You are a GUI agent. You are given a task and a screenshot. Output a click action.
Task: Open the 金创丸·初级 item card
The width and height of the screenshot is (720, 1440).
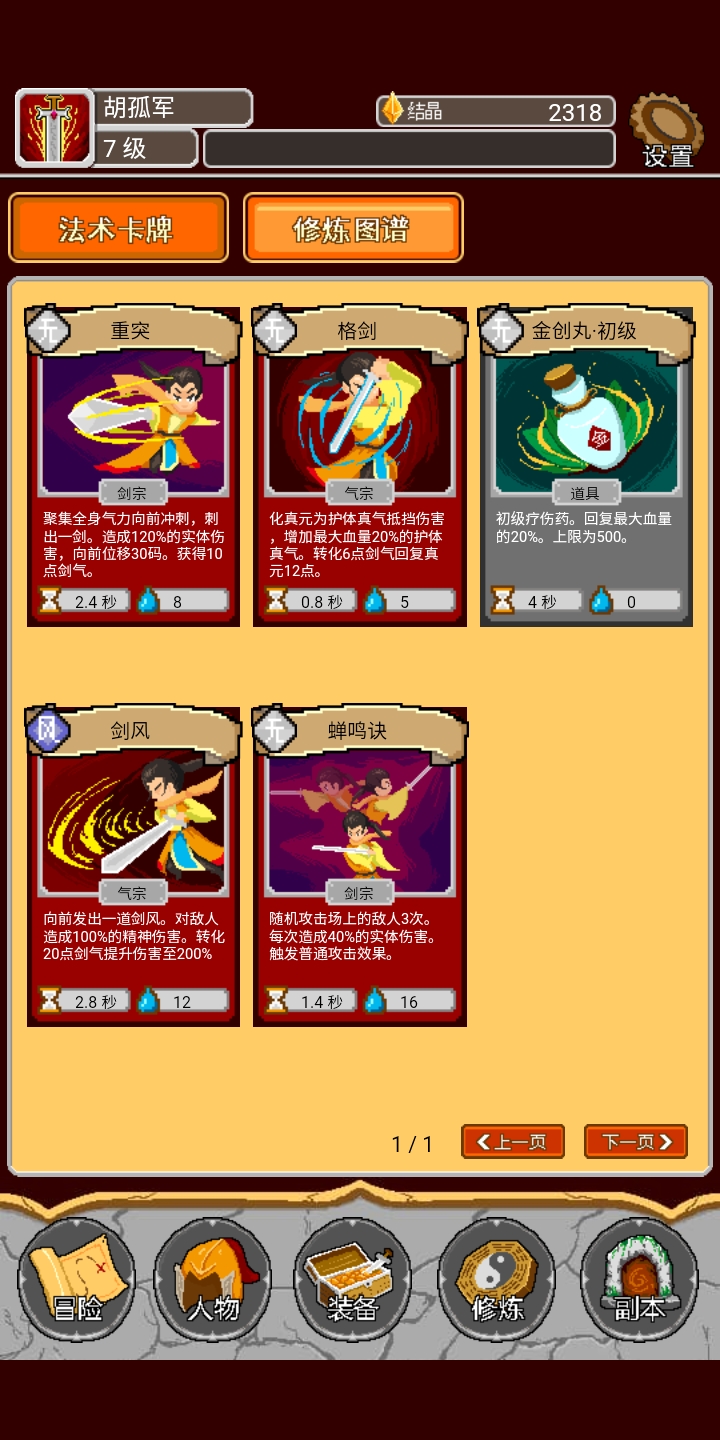[586, 466]
